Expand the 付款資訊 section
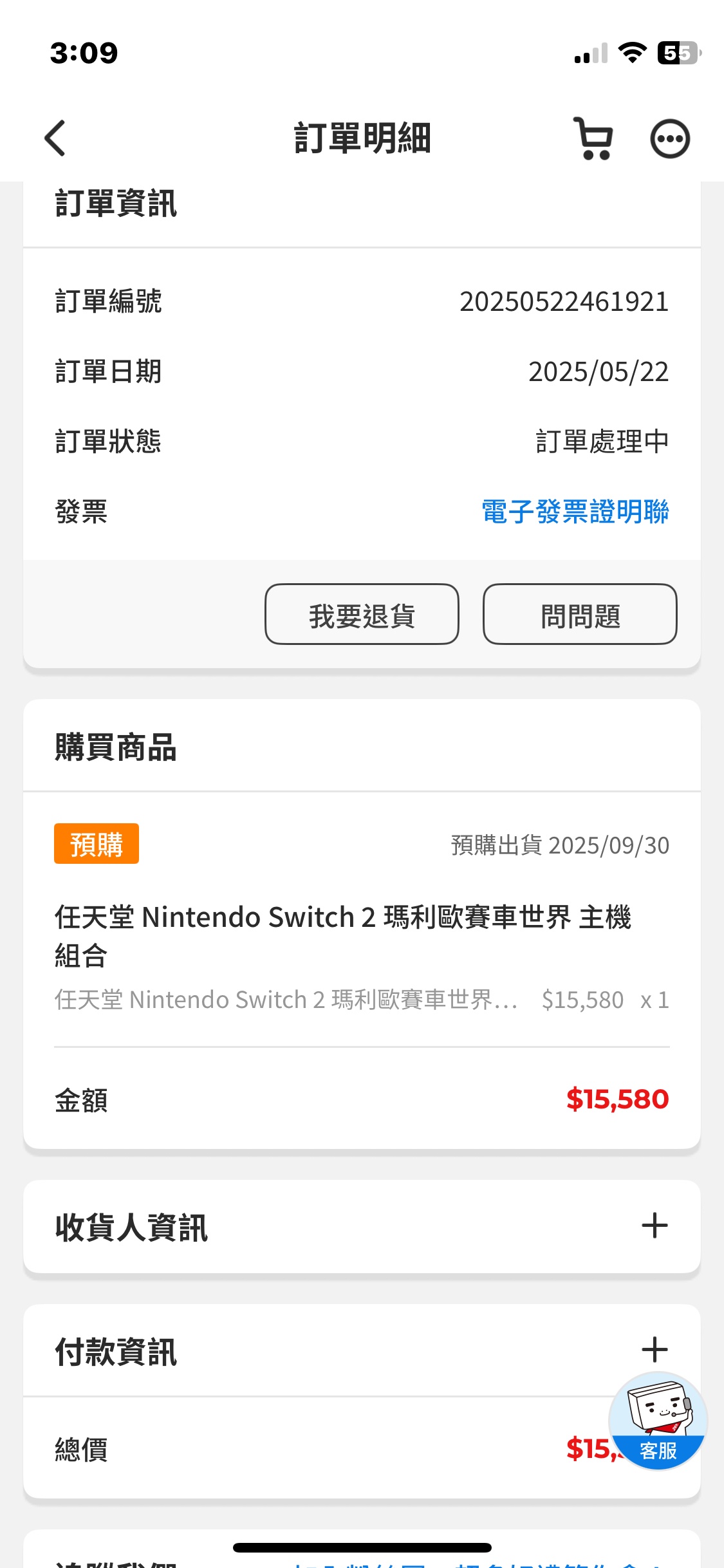Screen dimensions: 724x1568 click(362, 1350)
